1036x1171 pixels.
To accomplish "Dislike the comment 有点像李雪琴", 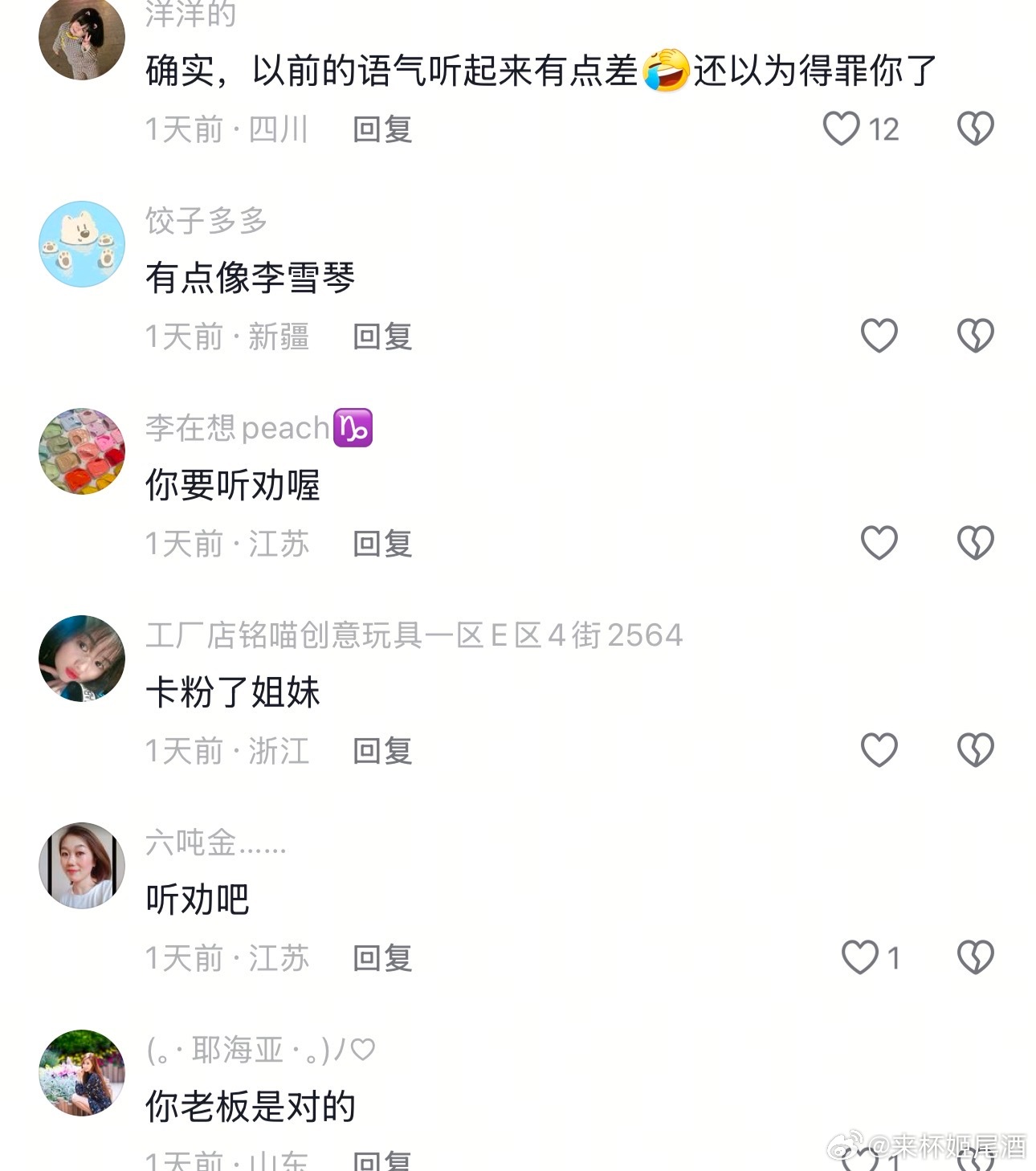I will click(975, 336).
